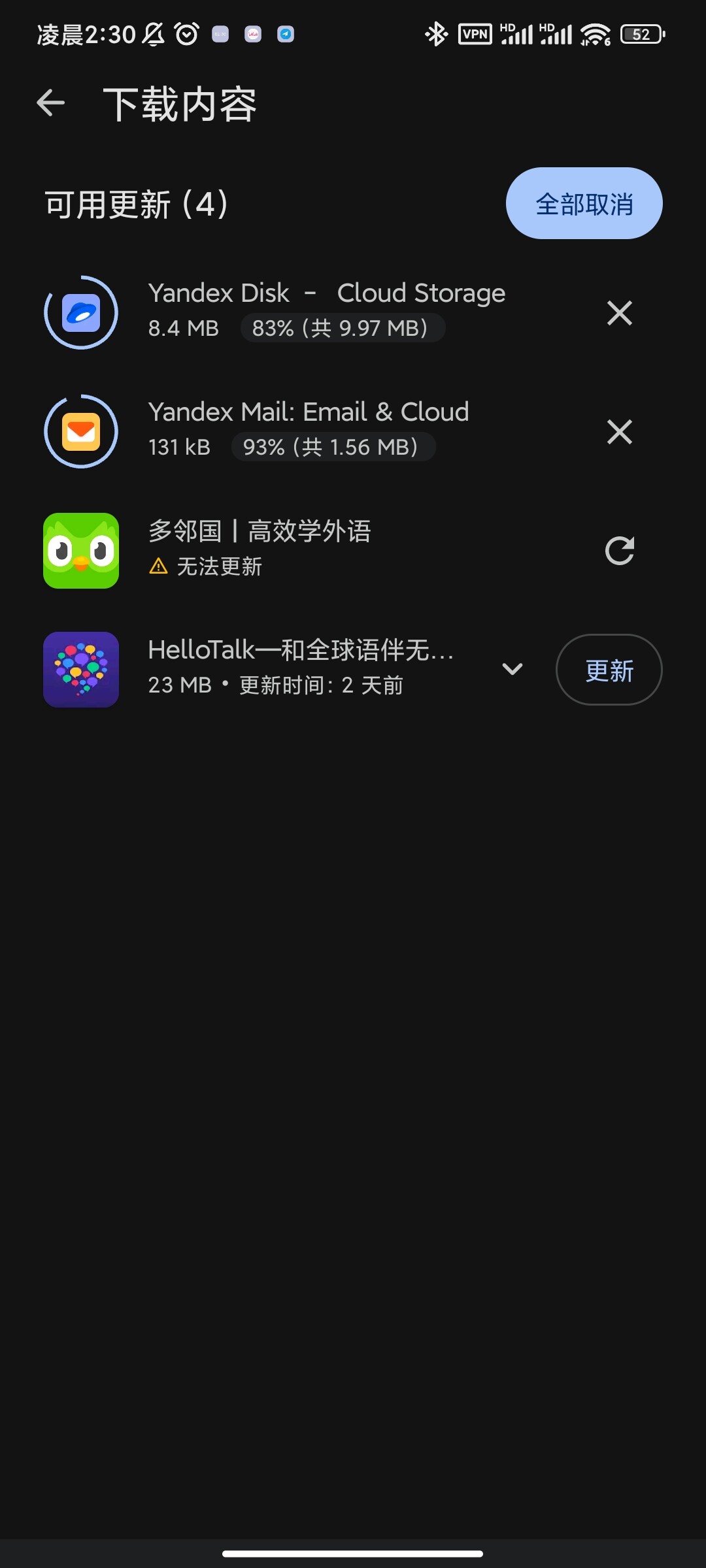Image resolution: width=706 pixels, height=1568 pixels.
Task: Cancel the Yandex Mail update download
Action: pyautogui.click(x=619, y=432)
